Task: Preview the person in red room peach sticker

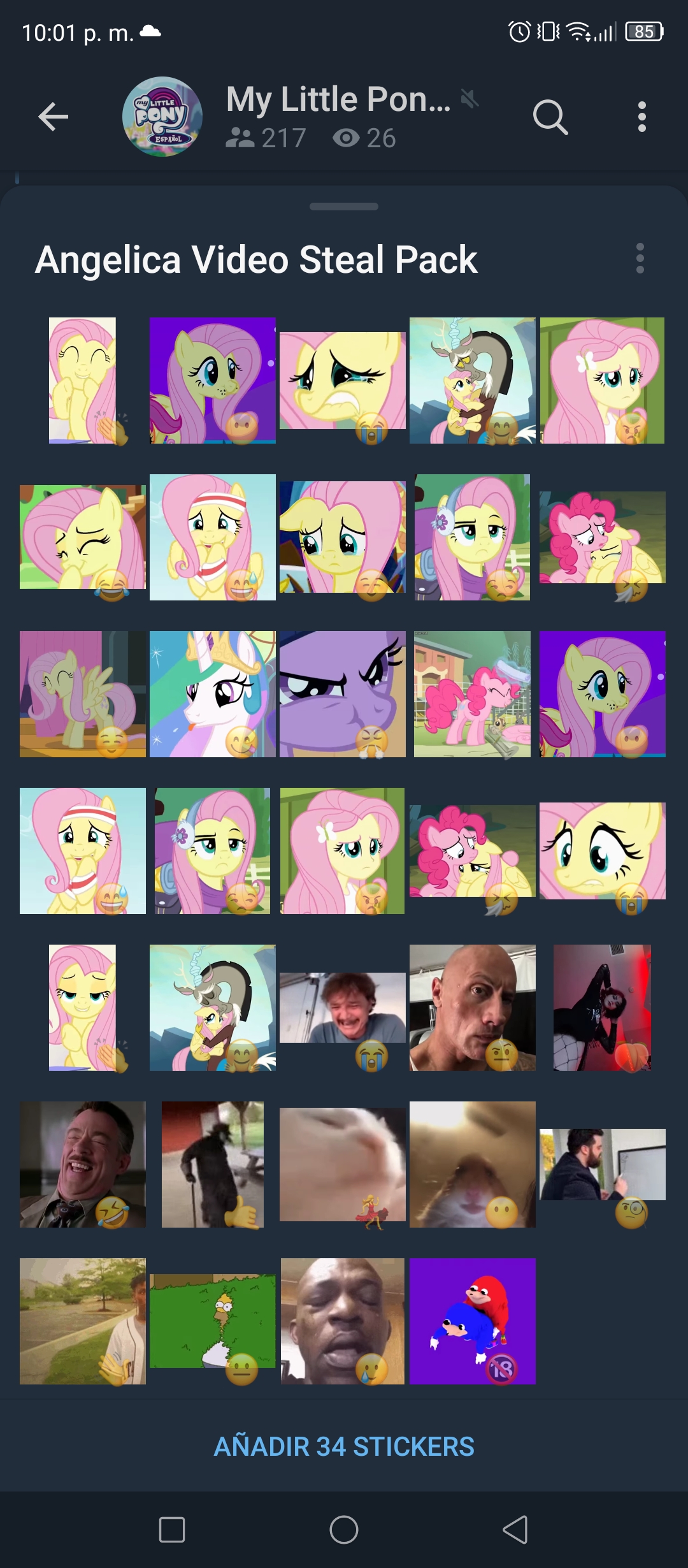Action: click(x=603, y=1008)
